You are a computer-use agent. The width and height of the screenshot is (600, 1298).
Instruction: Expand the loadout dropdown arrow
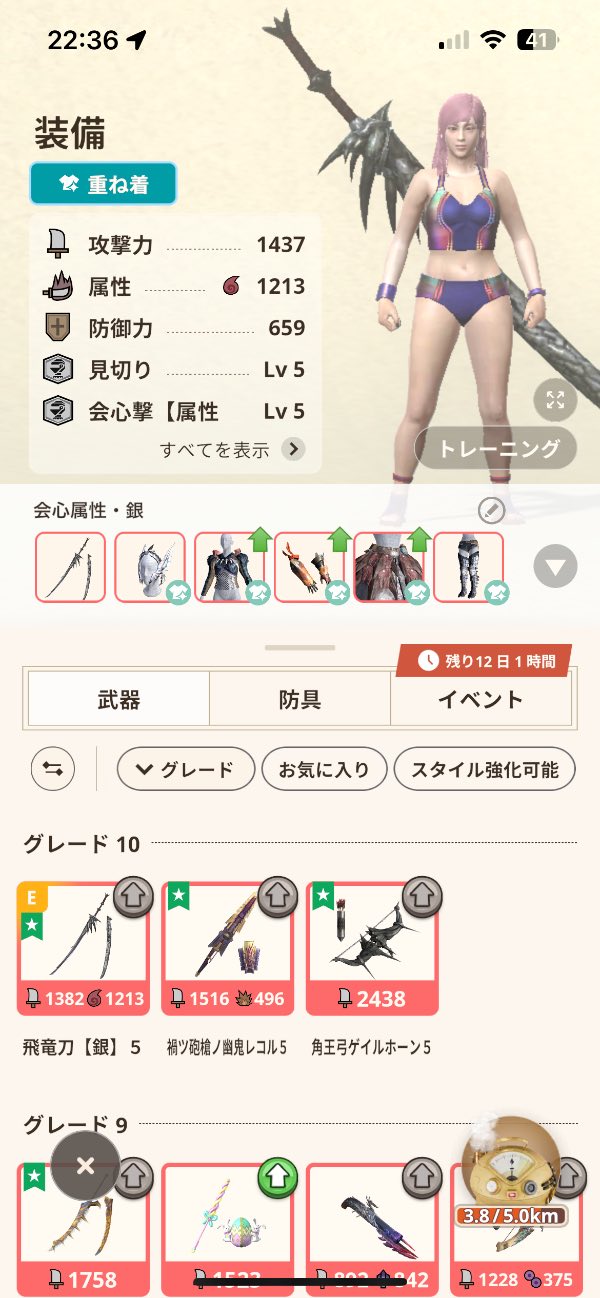[x=555, y=568]
